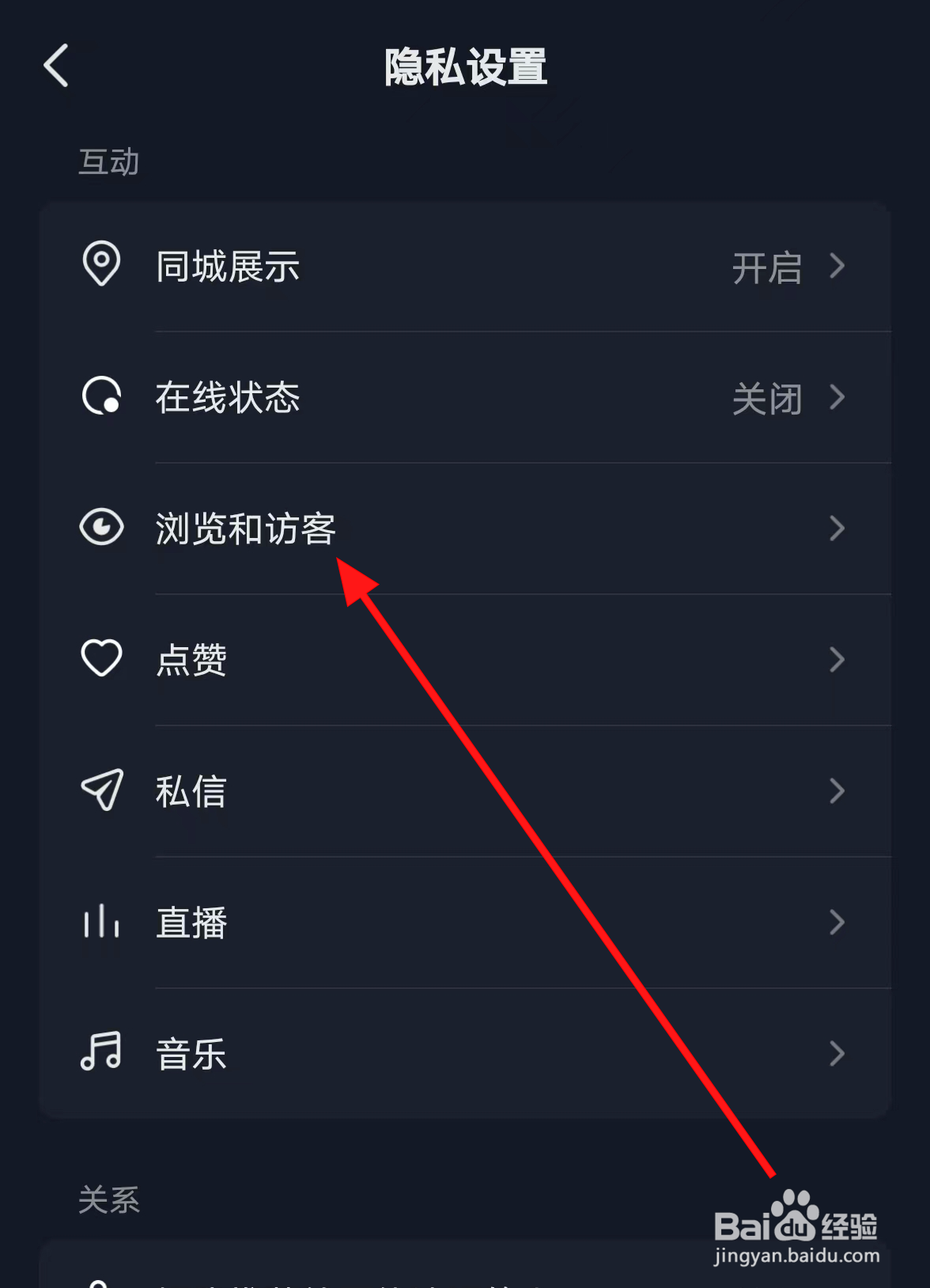Click the heart icon next to 点赞
930x1288 pixels.
pos(101,658)
